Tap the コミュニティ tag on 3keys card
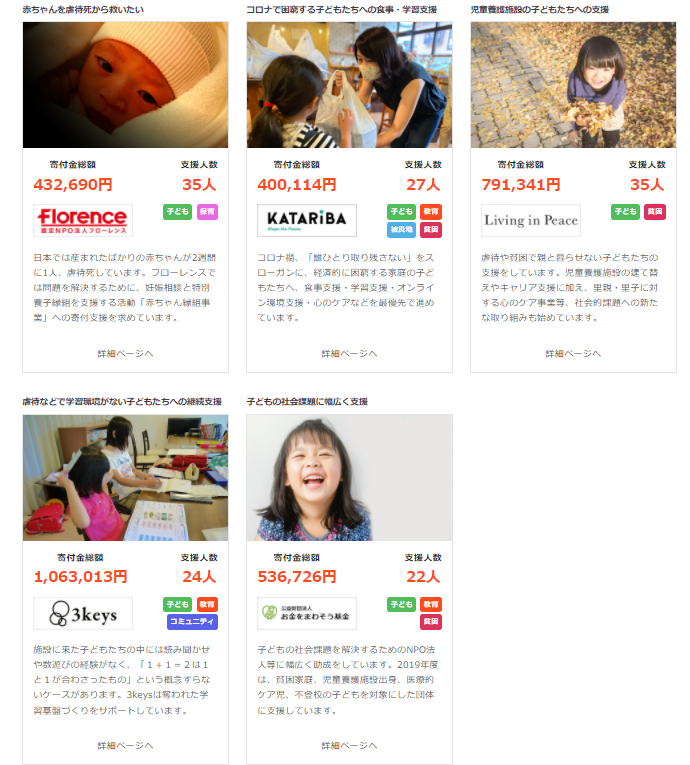Viewport: 690px width, 765px height. pos(192,621)
